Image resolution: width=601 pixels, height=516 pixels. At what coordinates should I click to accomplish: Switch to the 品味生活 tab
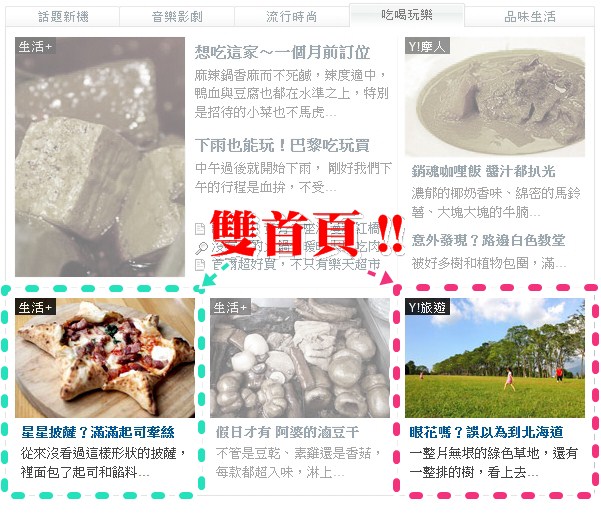pyautogui.click(x=529, y=17)
